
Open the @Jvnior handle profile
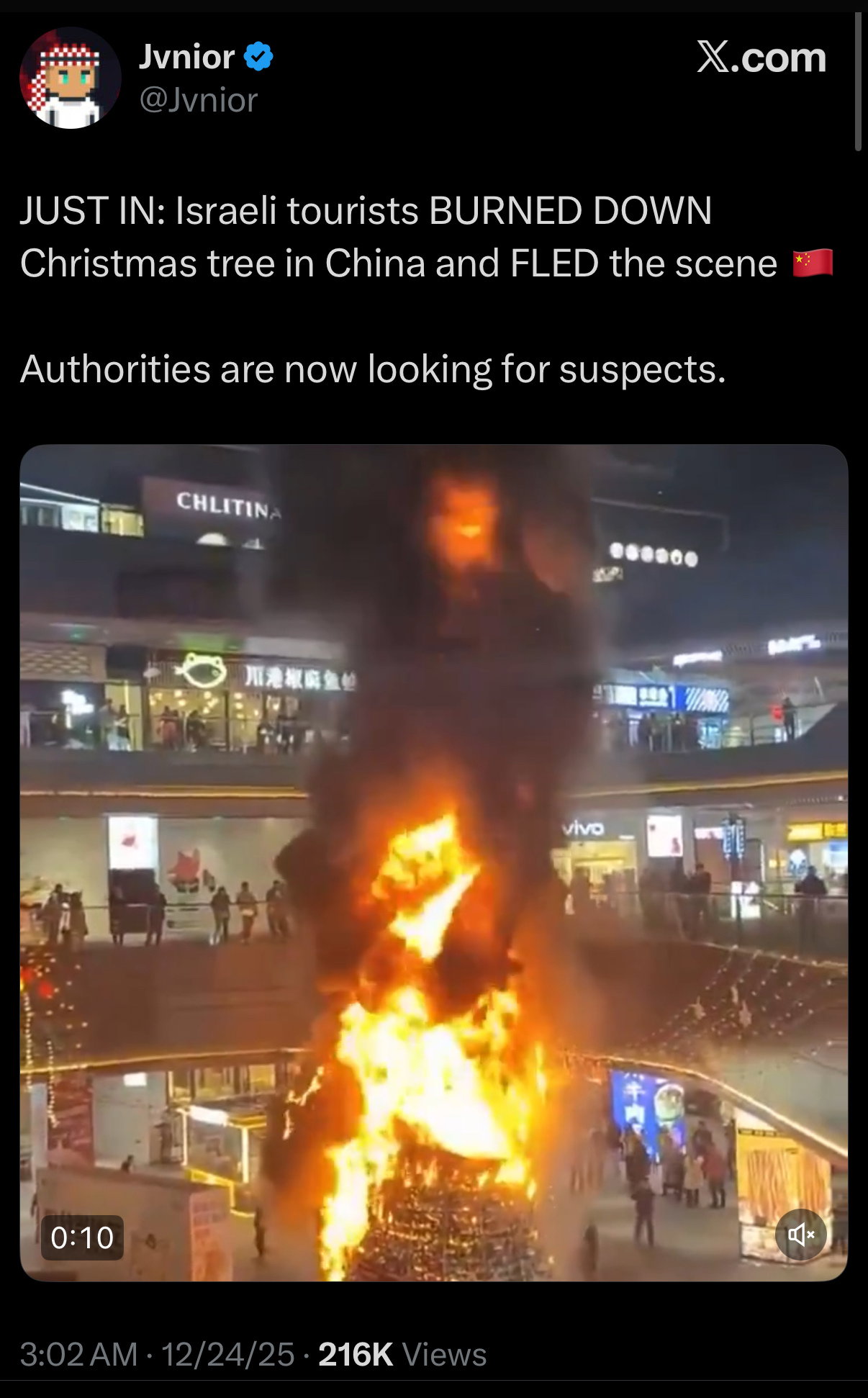pyautogui.click(x=198, y=99)
